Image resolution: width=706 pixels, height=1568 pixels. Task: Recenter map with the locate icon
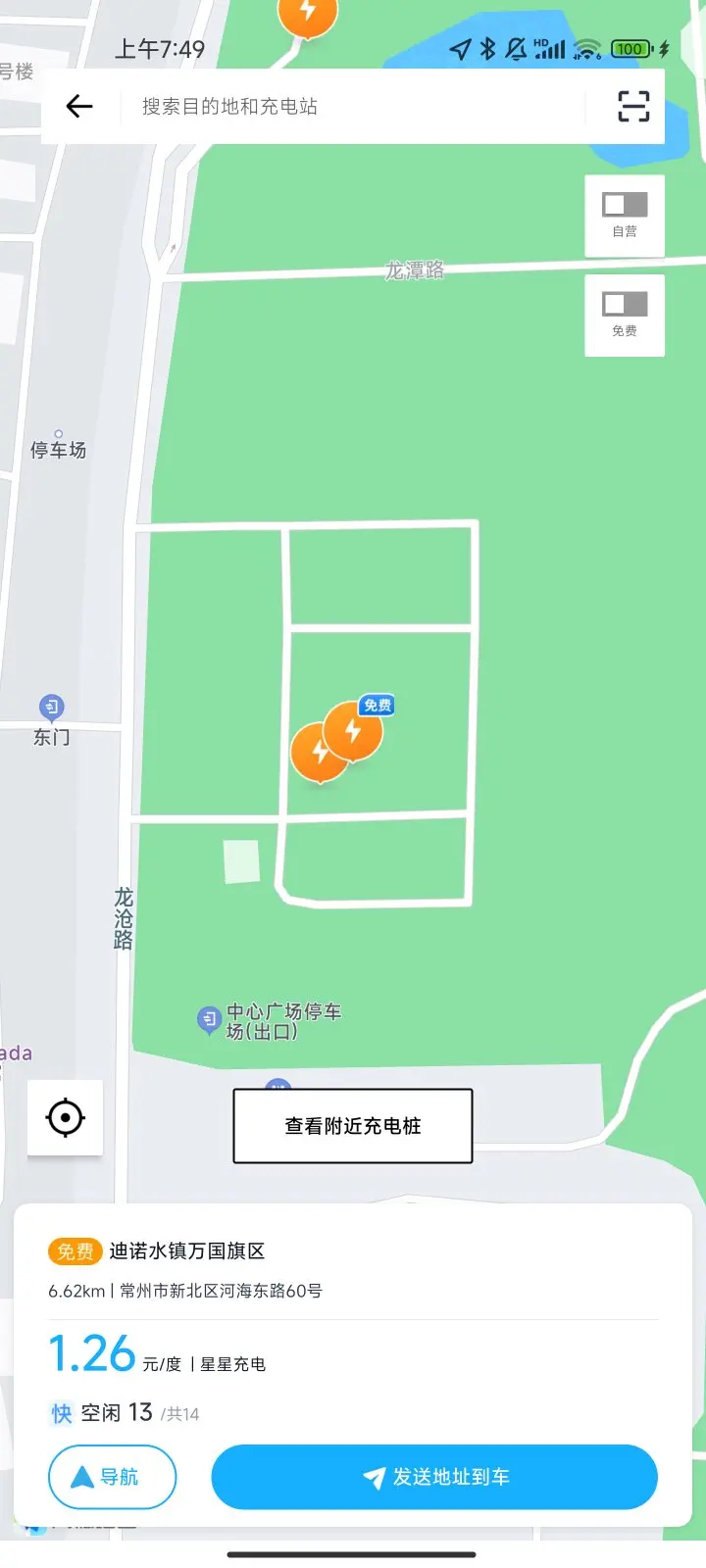(x=66, y=1117)
